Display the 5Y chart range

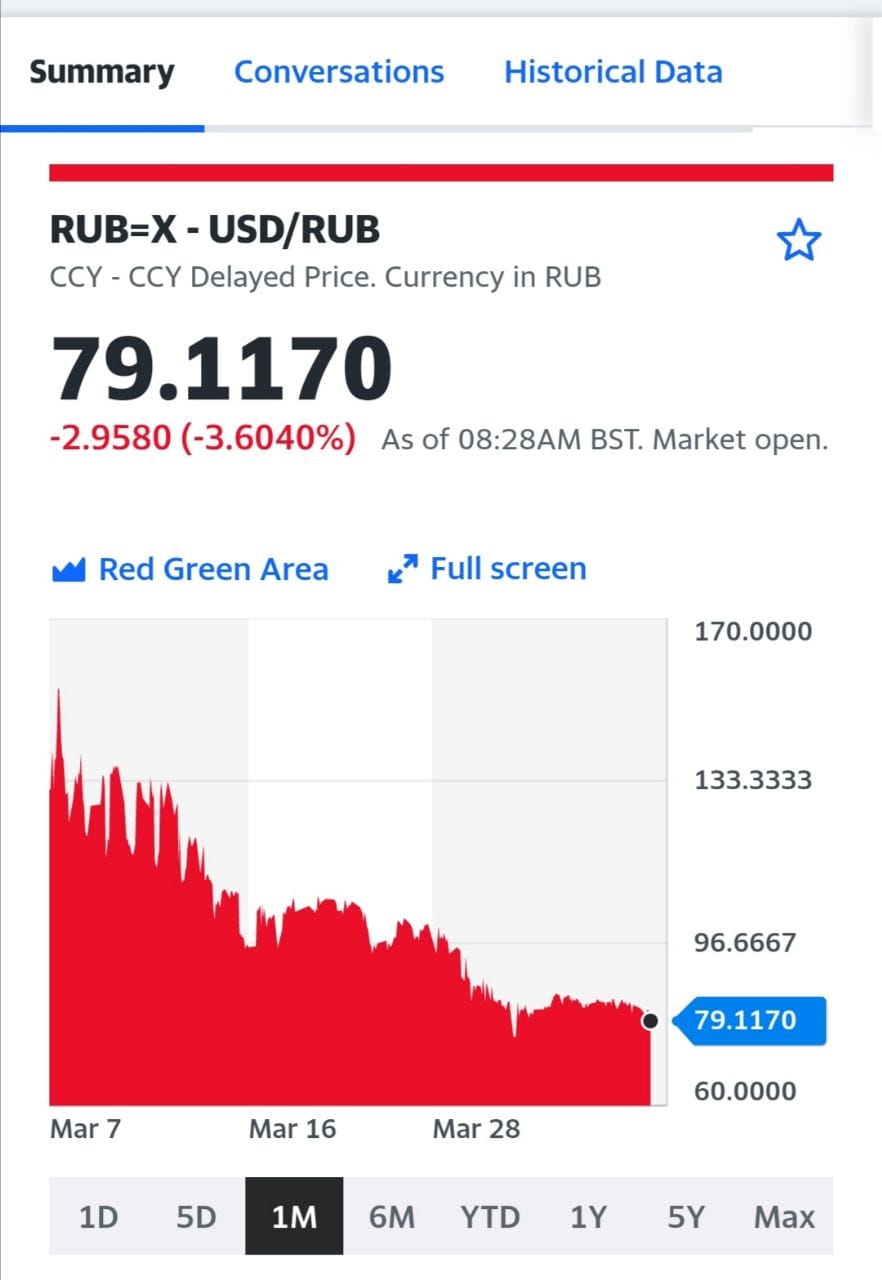(x=686, y=1216)
